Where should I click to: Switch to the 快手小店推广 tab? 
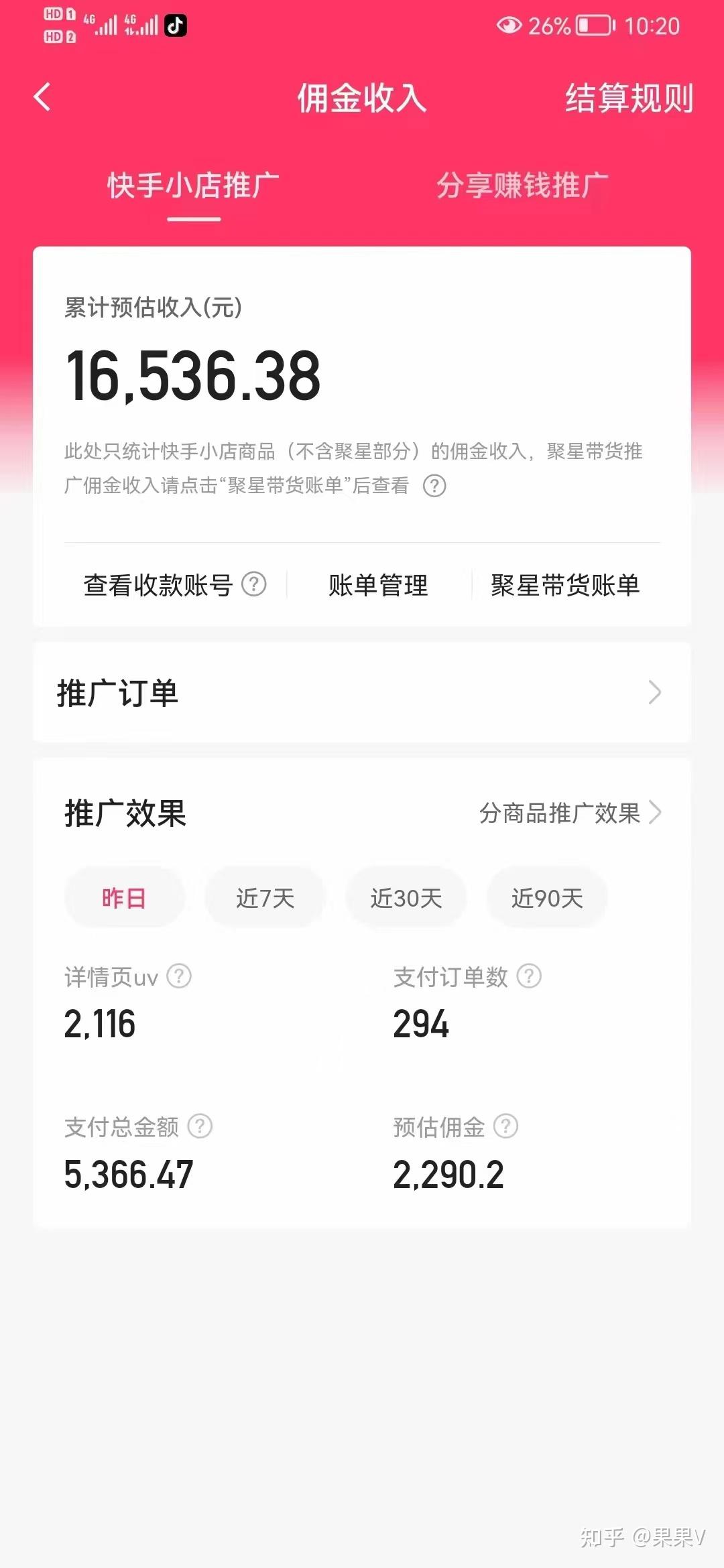click(193, 186)
